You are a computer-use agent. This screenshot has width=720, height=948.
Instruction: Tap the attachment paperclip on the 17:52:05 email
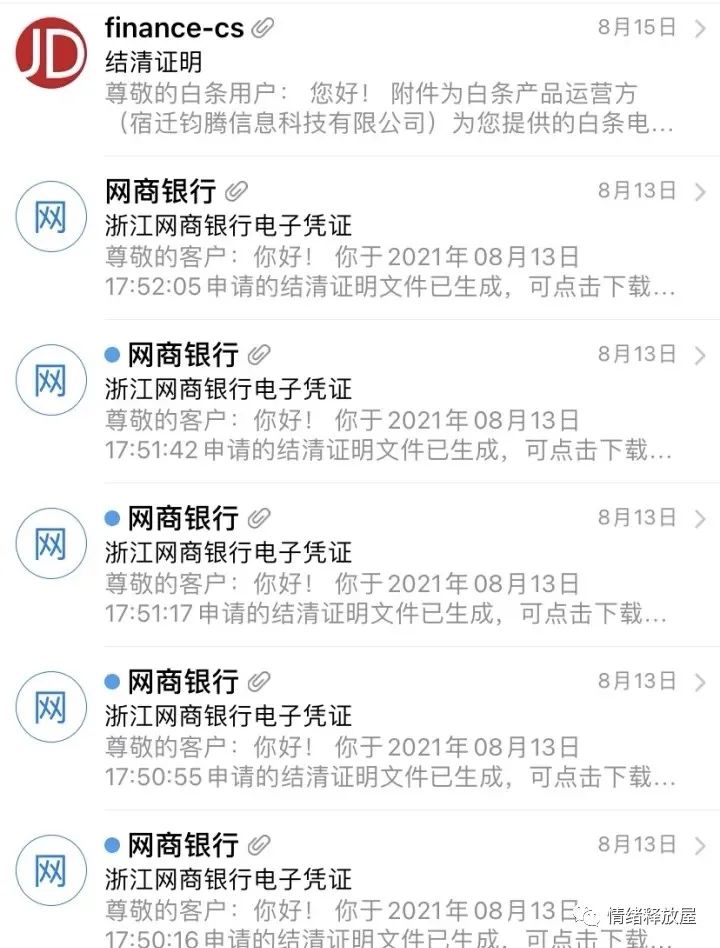pyautogui.click(x=238, y=190)
